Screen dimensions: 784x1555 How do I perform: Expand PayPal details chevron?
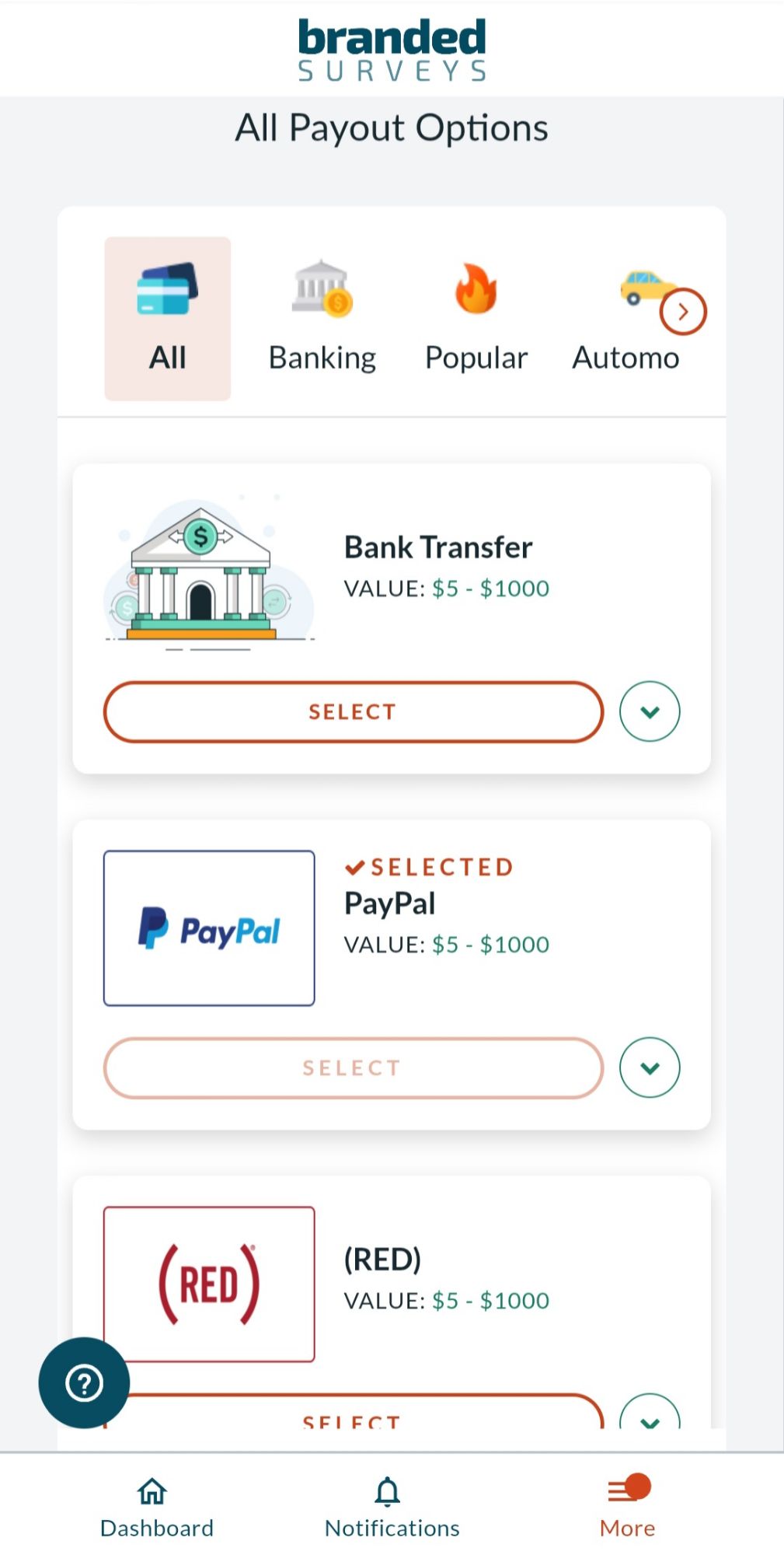(650, 1068)
